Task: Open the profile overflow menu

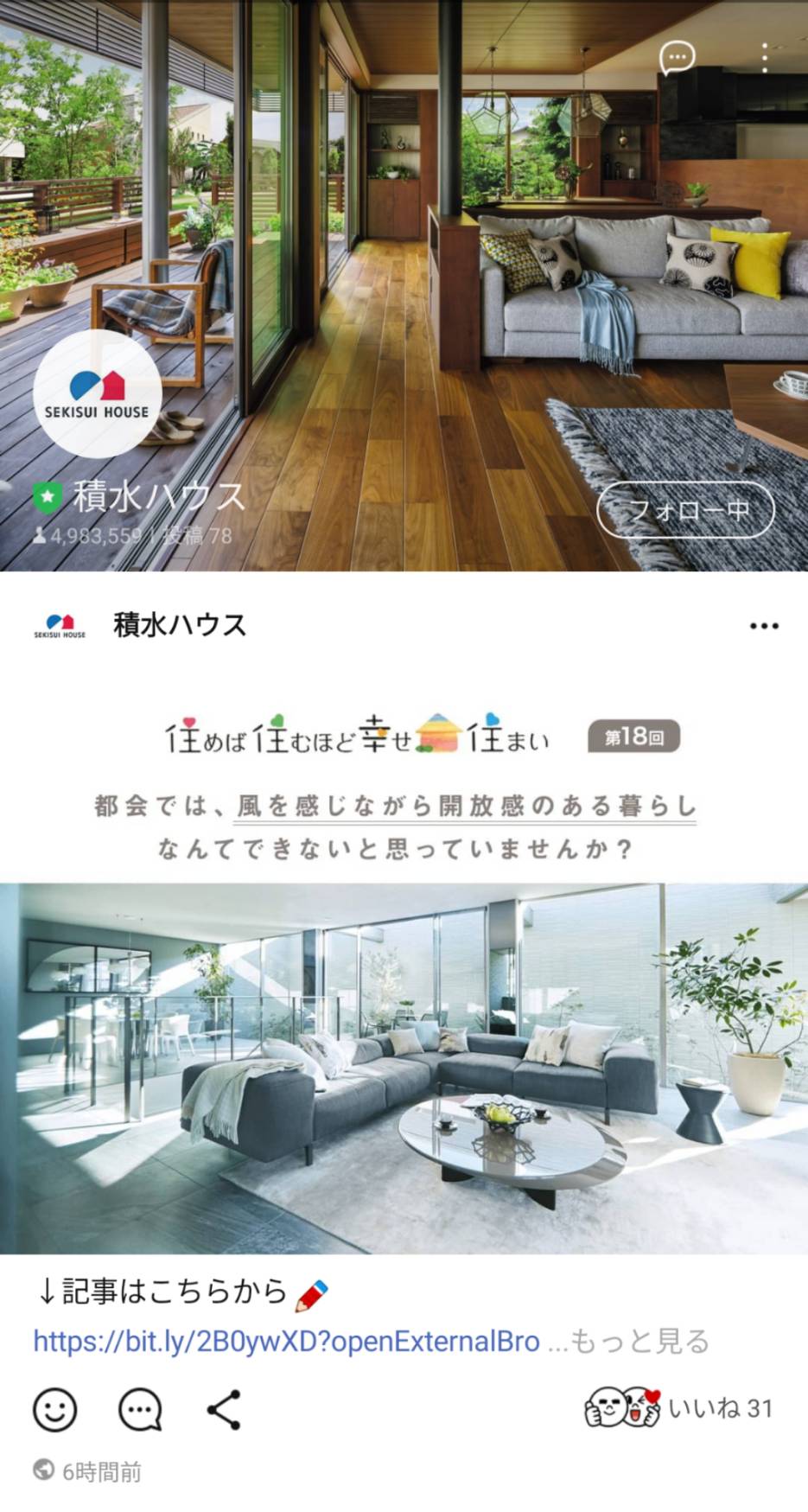Action: coord(764,58)
